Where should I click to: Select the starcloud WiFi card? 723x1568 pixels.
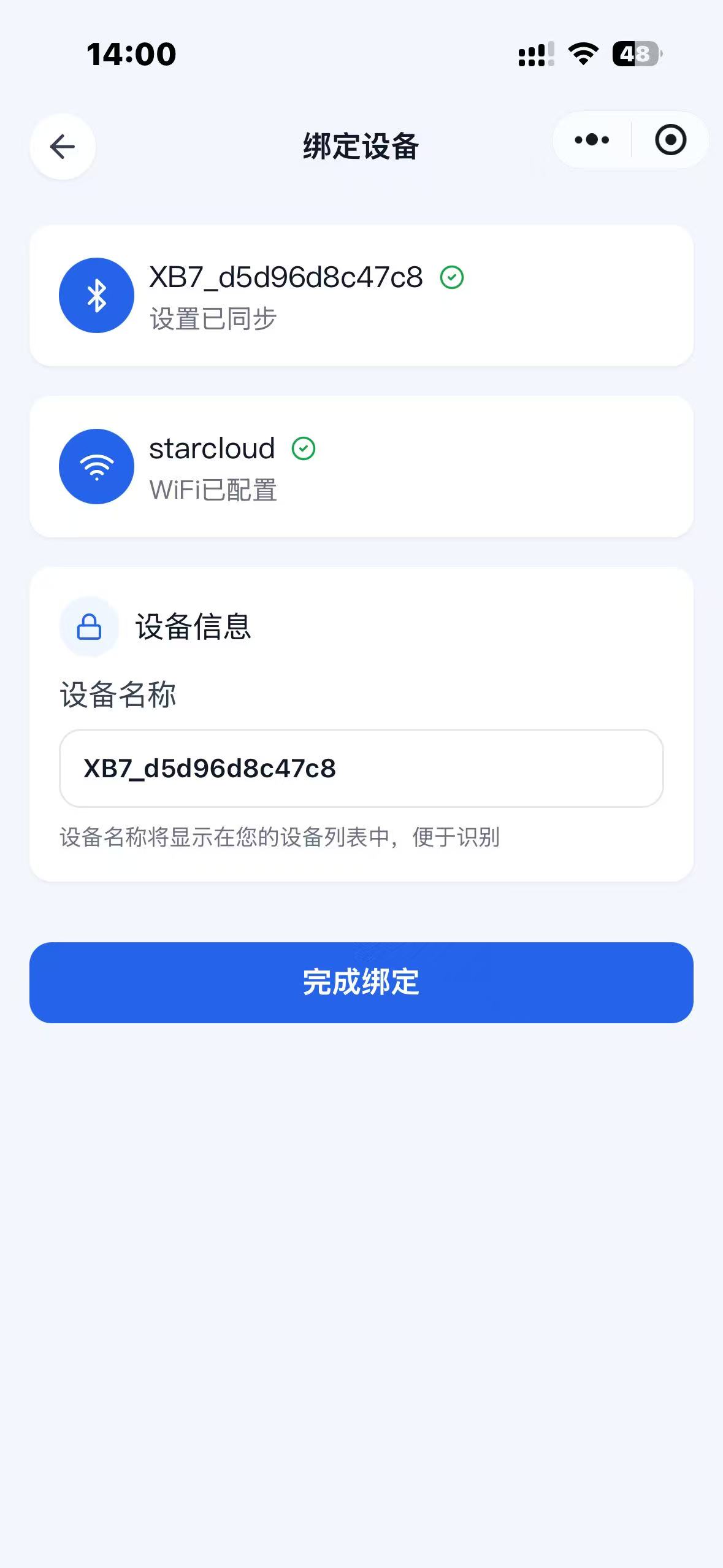click(361, 466)
